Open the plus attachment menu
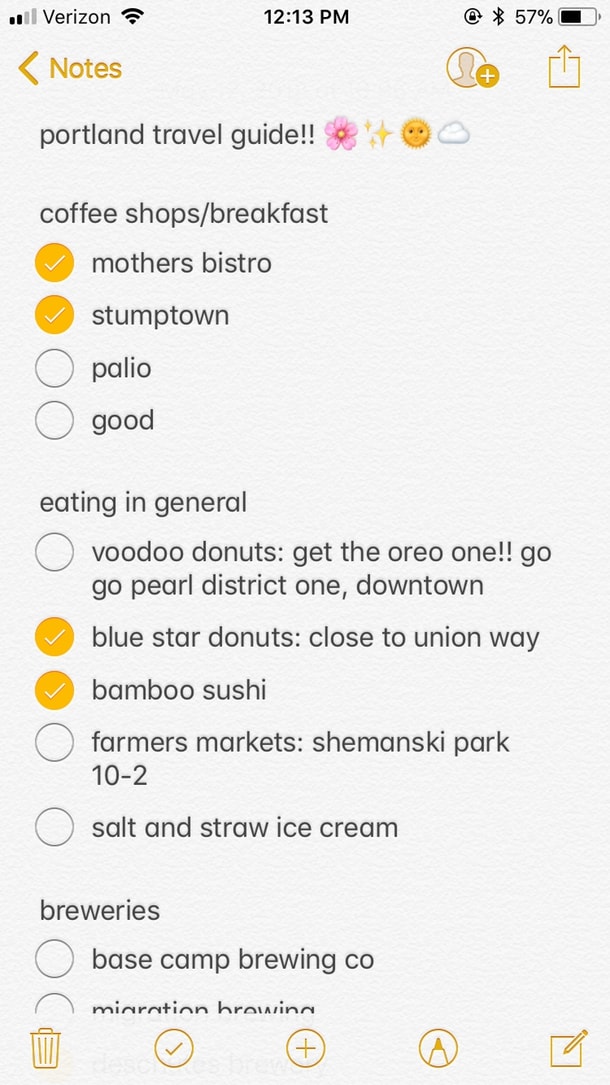The height and width of the screenshot is (1085, 610). click(x=305, y=1048)
